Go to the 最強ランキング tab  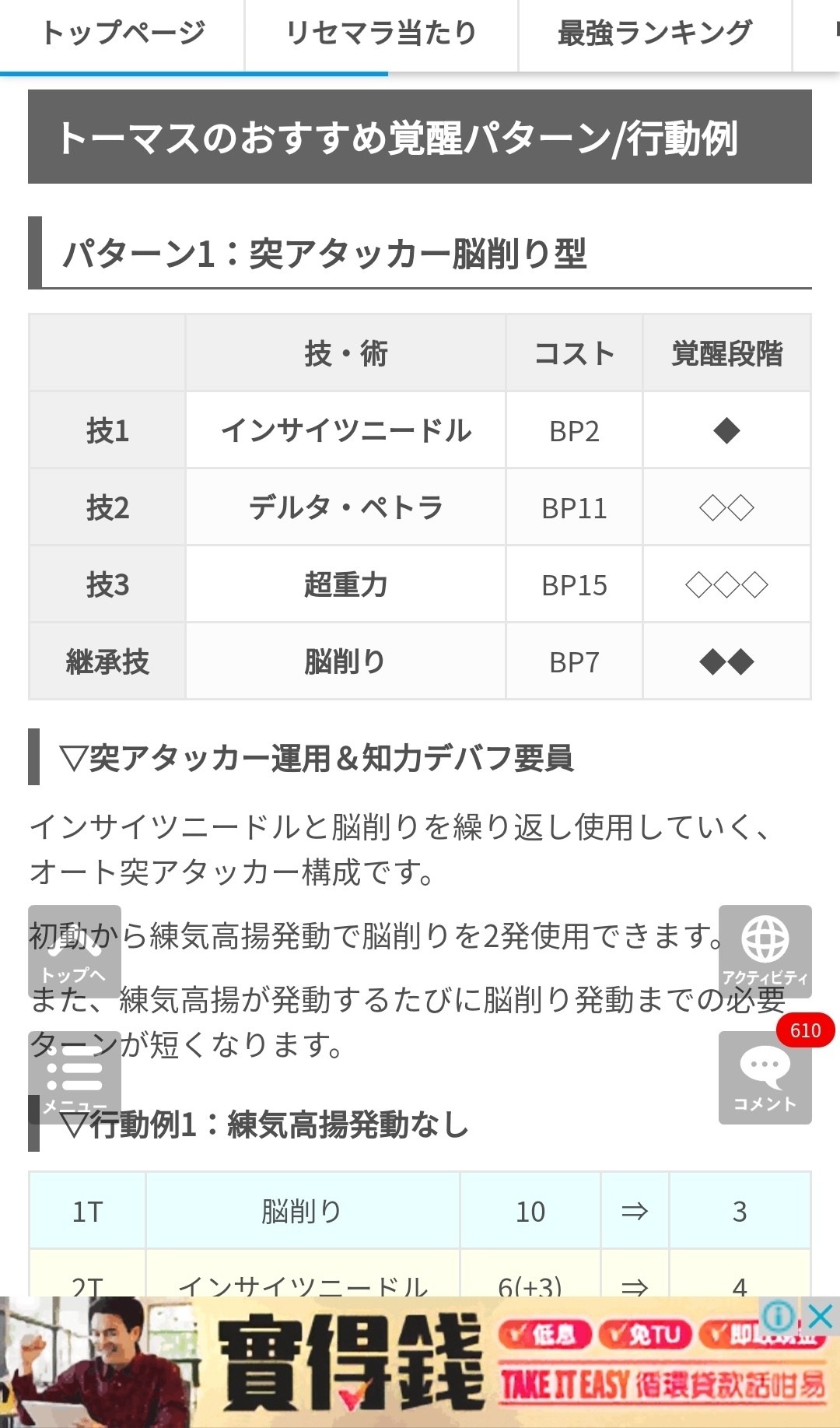(x=655, y=34)
